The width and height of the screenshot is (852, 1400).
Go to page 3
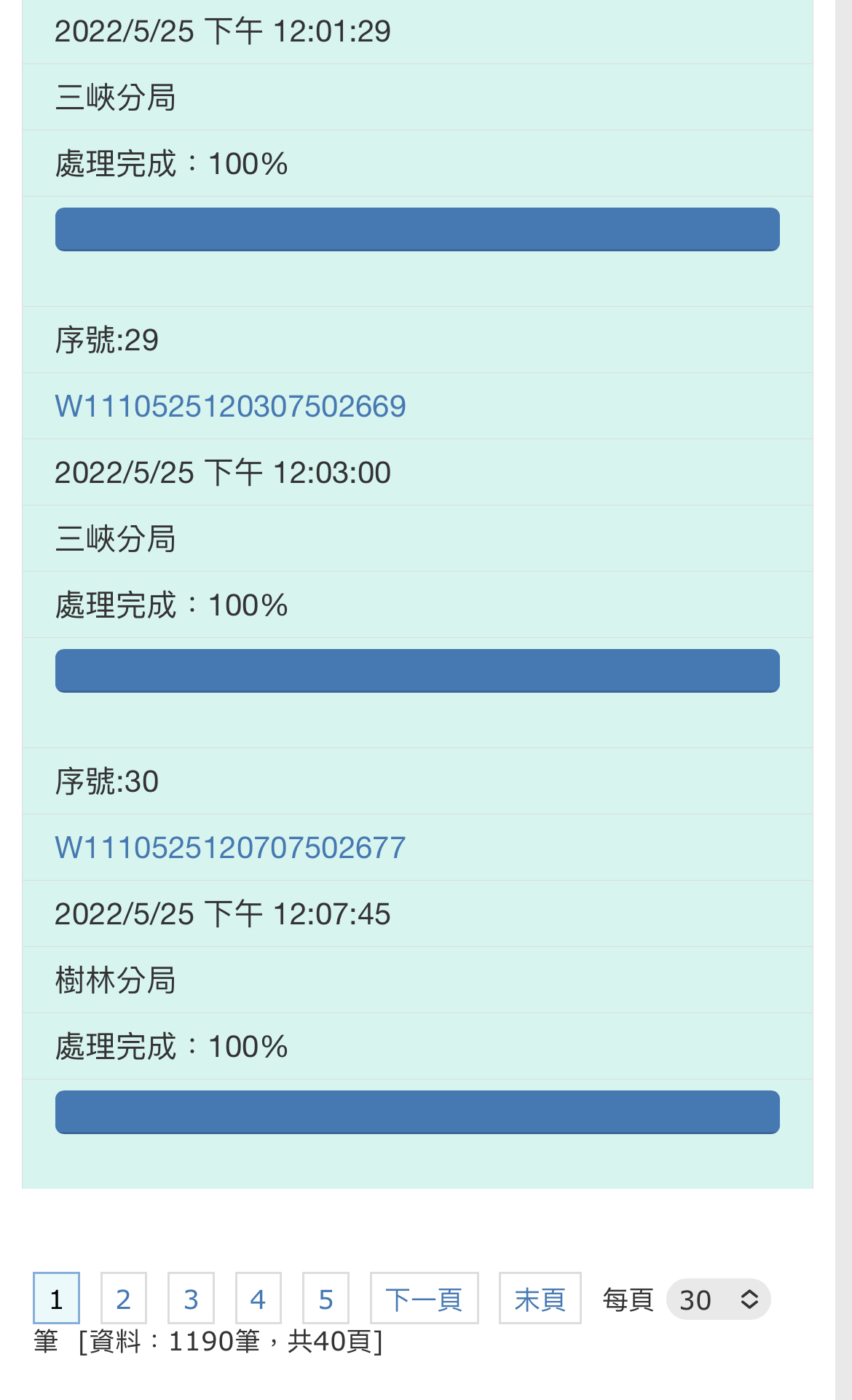click(x=191, y=1298)
